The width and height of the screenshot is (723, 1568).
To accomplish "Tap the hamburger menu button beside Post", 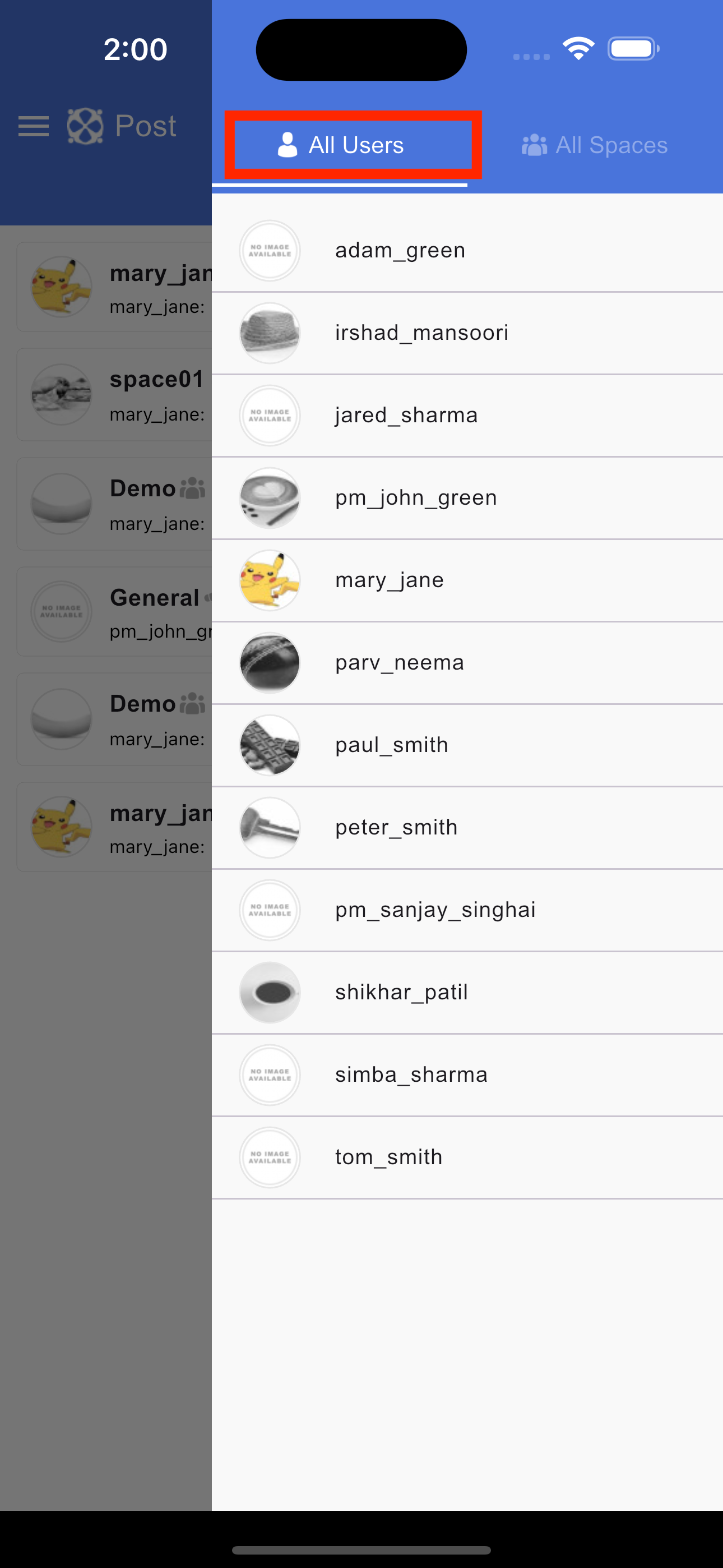I will (34, 127).
